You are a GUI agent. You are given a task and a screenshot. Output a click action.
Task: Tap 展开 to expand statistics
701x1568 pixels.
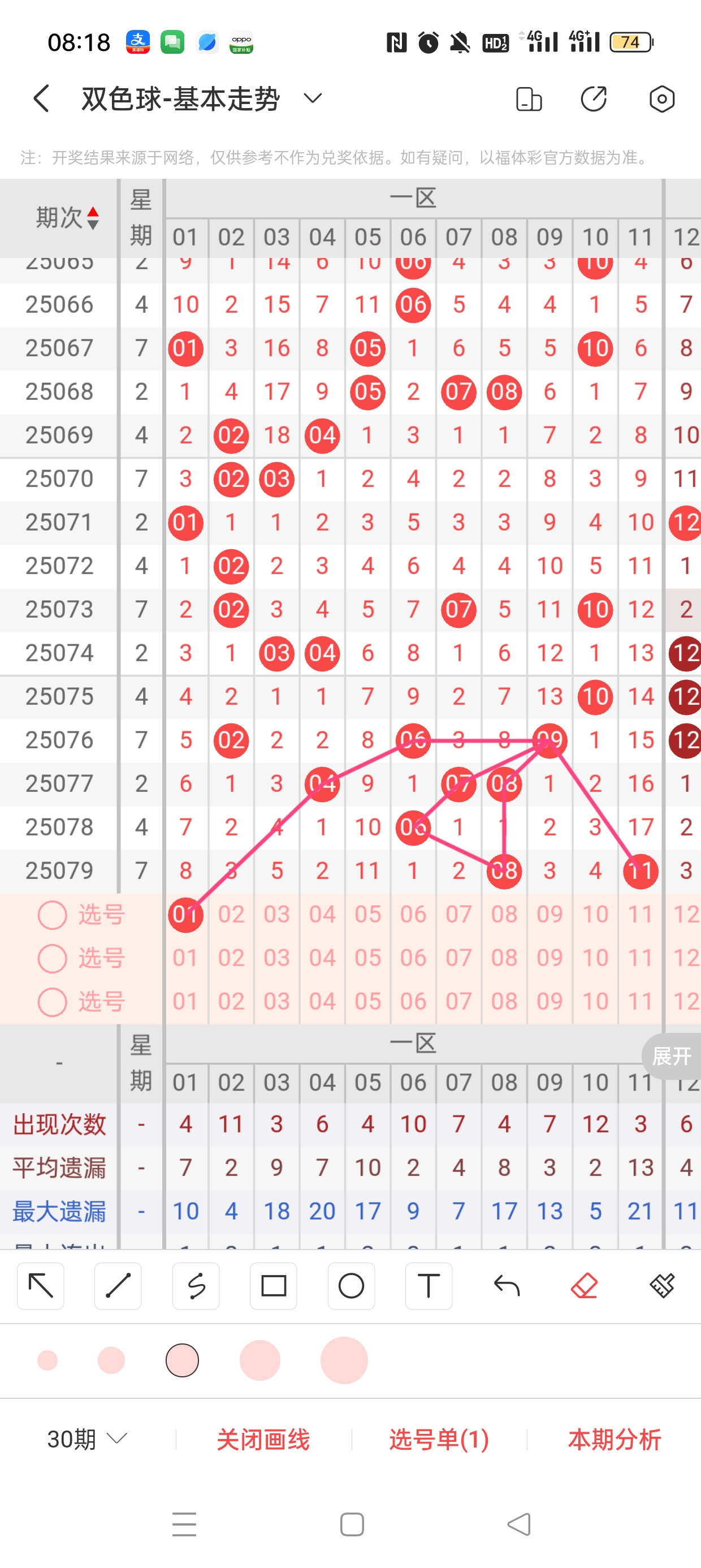(672, 1056)
